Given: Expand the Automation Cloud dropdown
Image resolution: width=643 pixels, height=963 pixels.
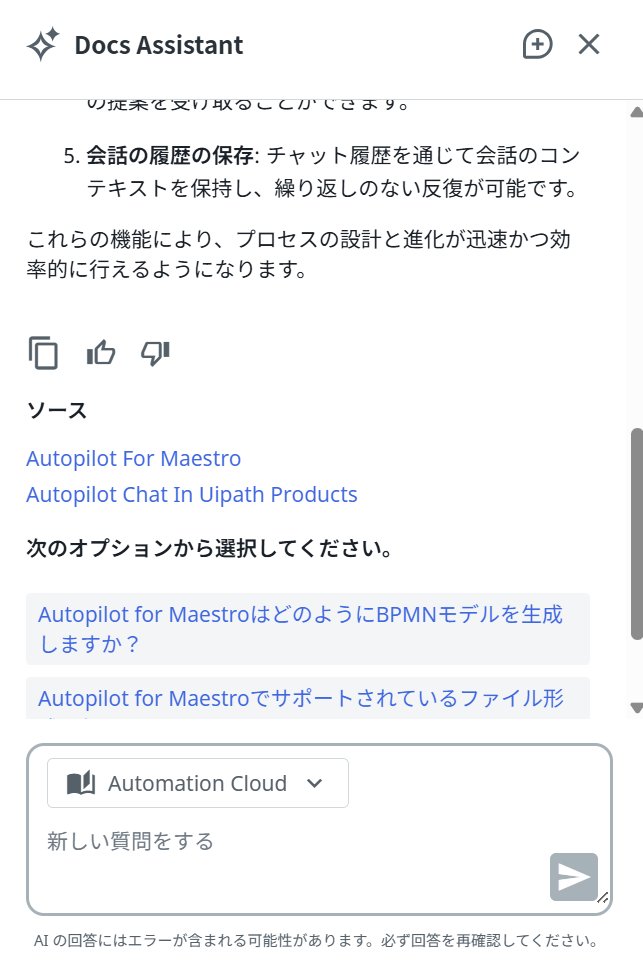Looking at the screenshot, I should [197, 783].
